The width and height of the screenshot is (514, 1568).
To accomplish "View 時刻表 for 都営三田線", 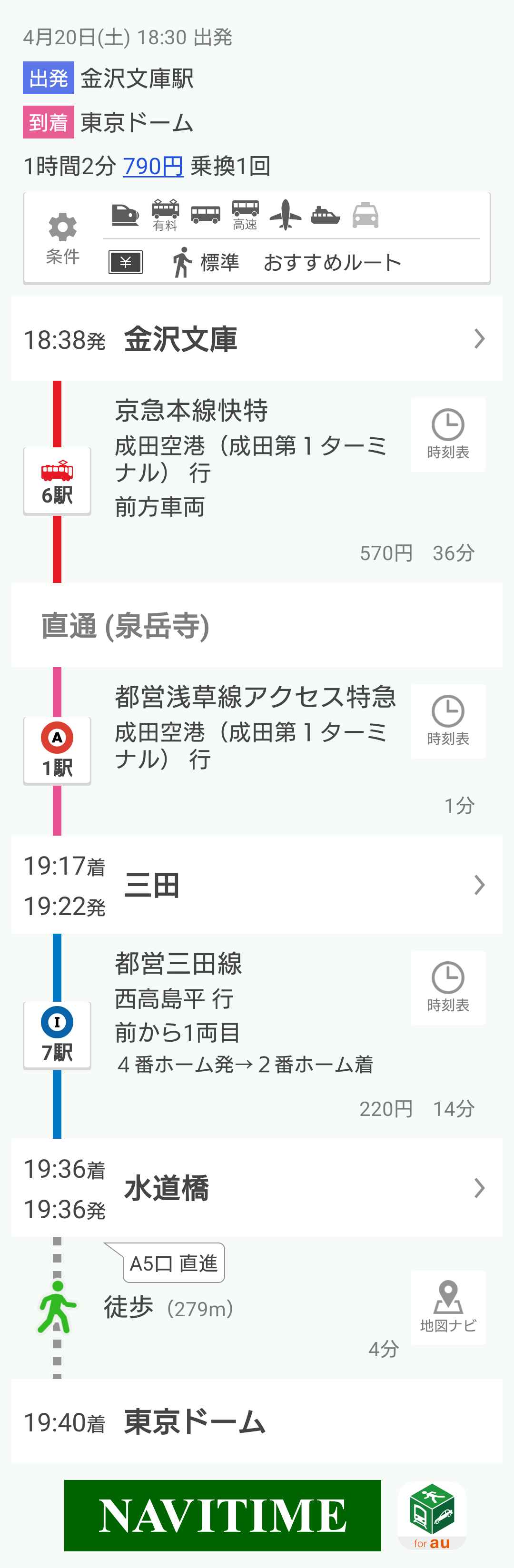I will [448, 987].
